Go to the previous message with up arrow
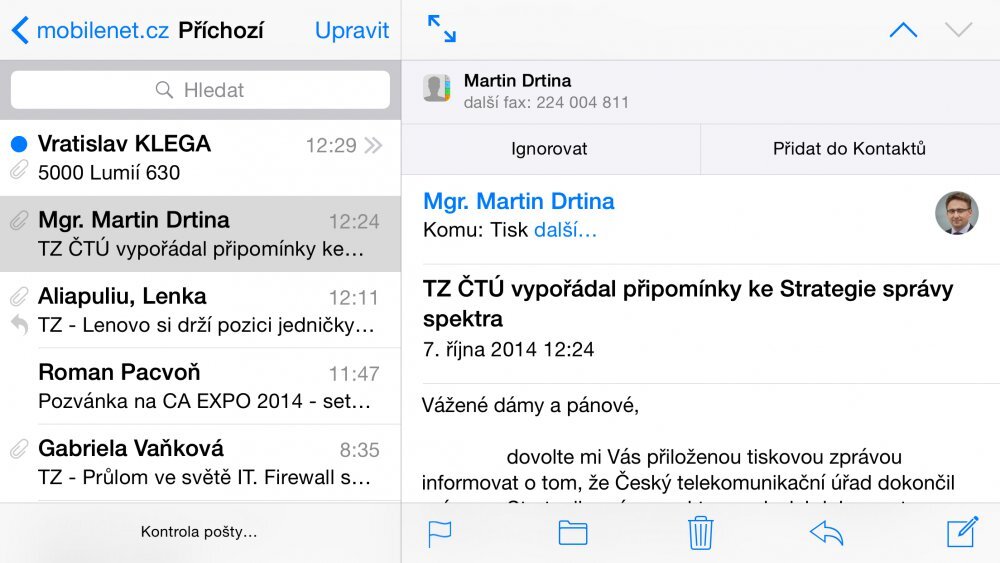Image resolution: width=1000 pixels, height=563 pixels. pos(902,30)
